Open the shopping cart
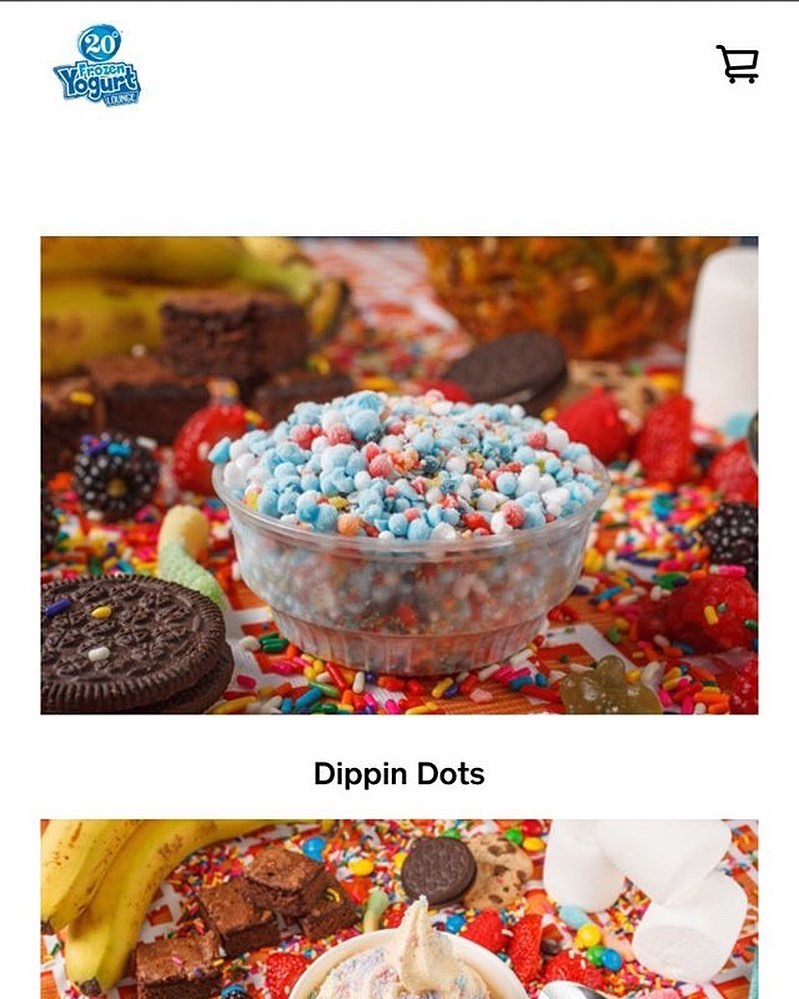 tap(737, 64)
